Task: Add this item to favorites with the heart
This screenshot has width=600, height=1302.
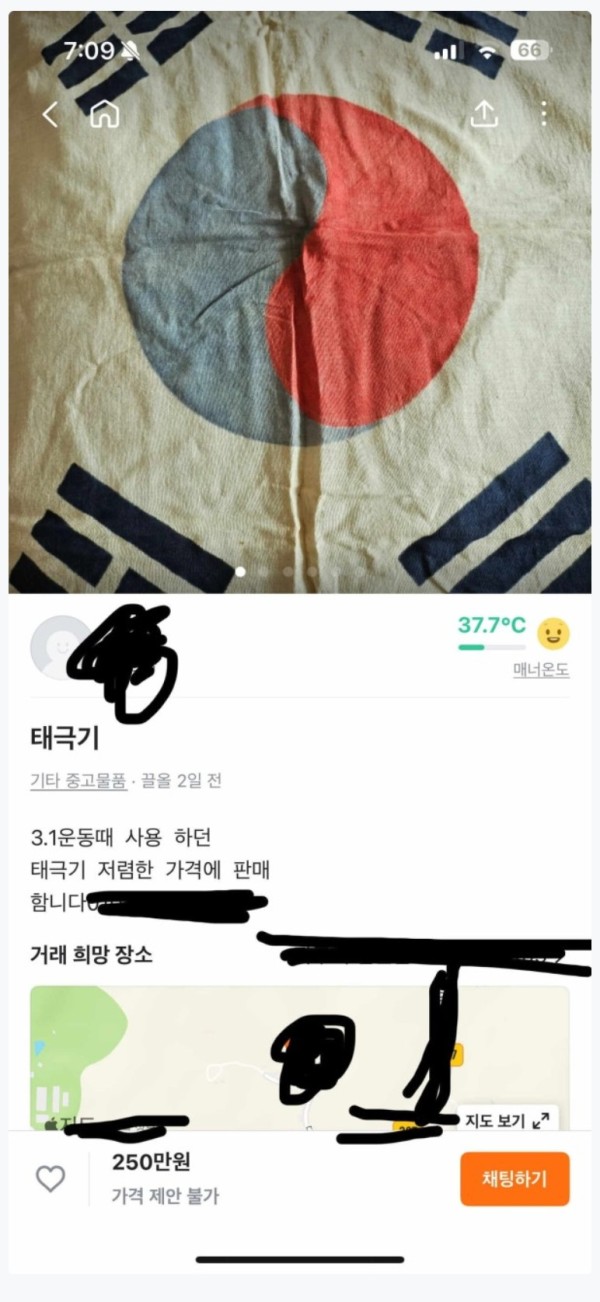Action: click(50, 1179)
